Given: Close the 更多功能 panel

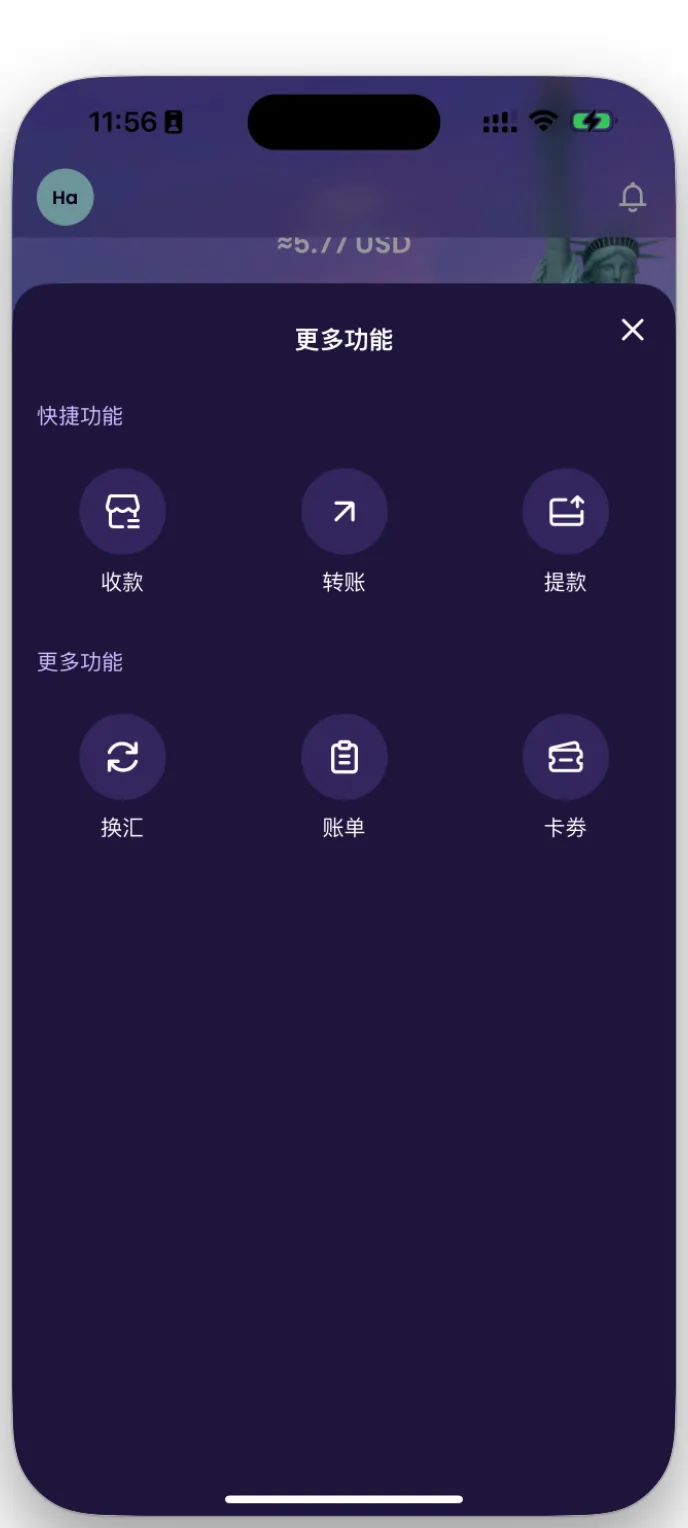Looking at the screenshot, I should 632,330.
